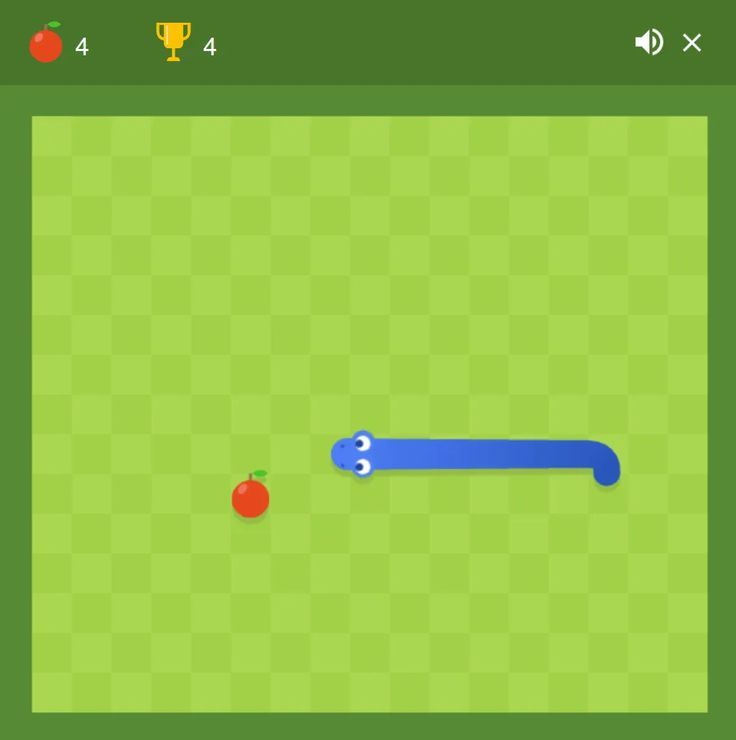Close the snake game

coord(692,42)
